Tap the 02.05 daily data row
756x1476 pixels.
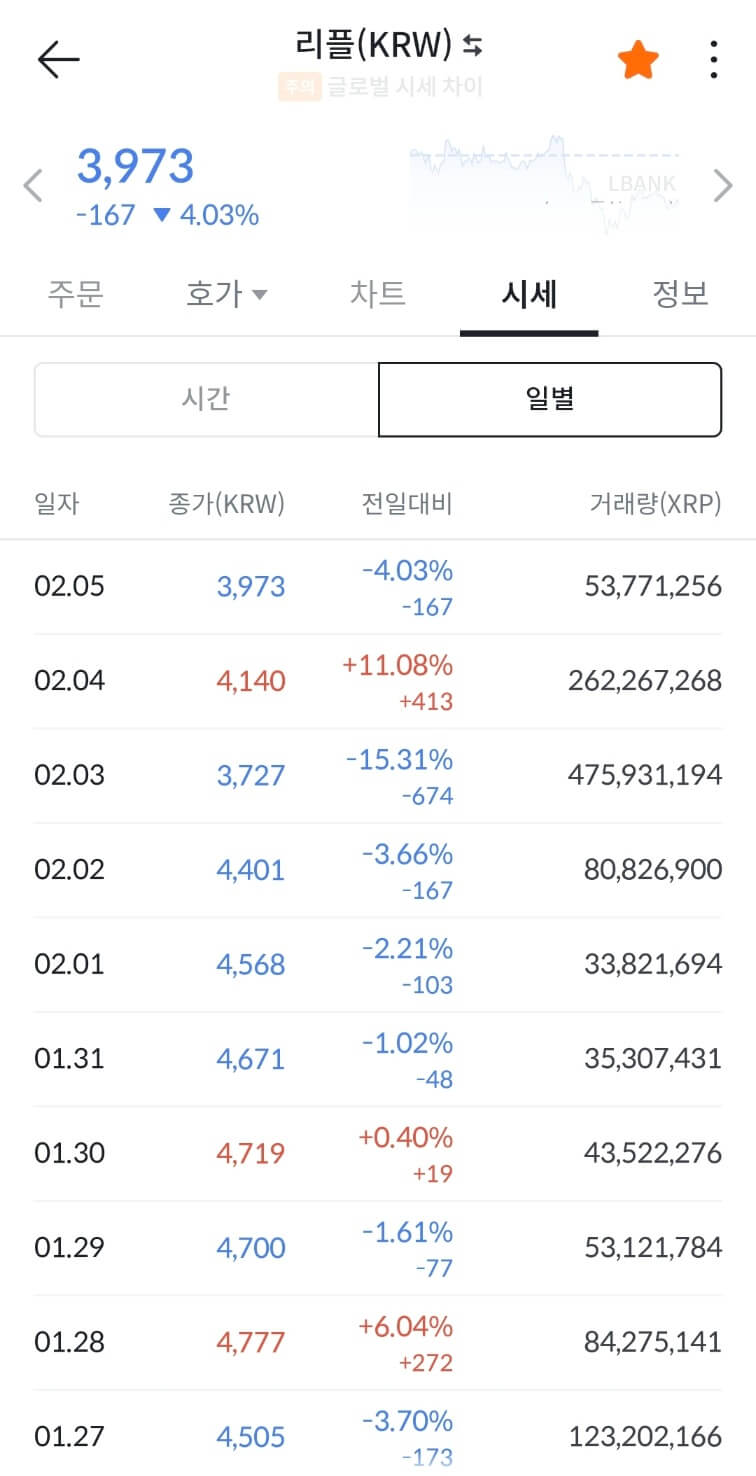[x=378, y=585]
